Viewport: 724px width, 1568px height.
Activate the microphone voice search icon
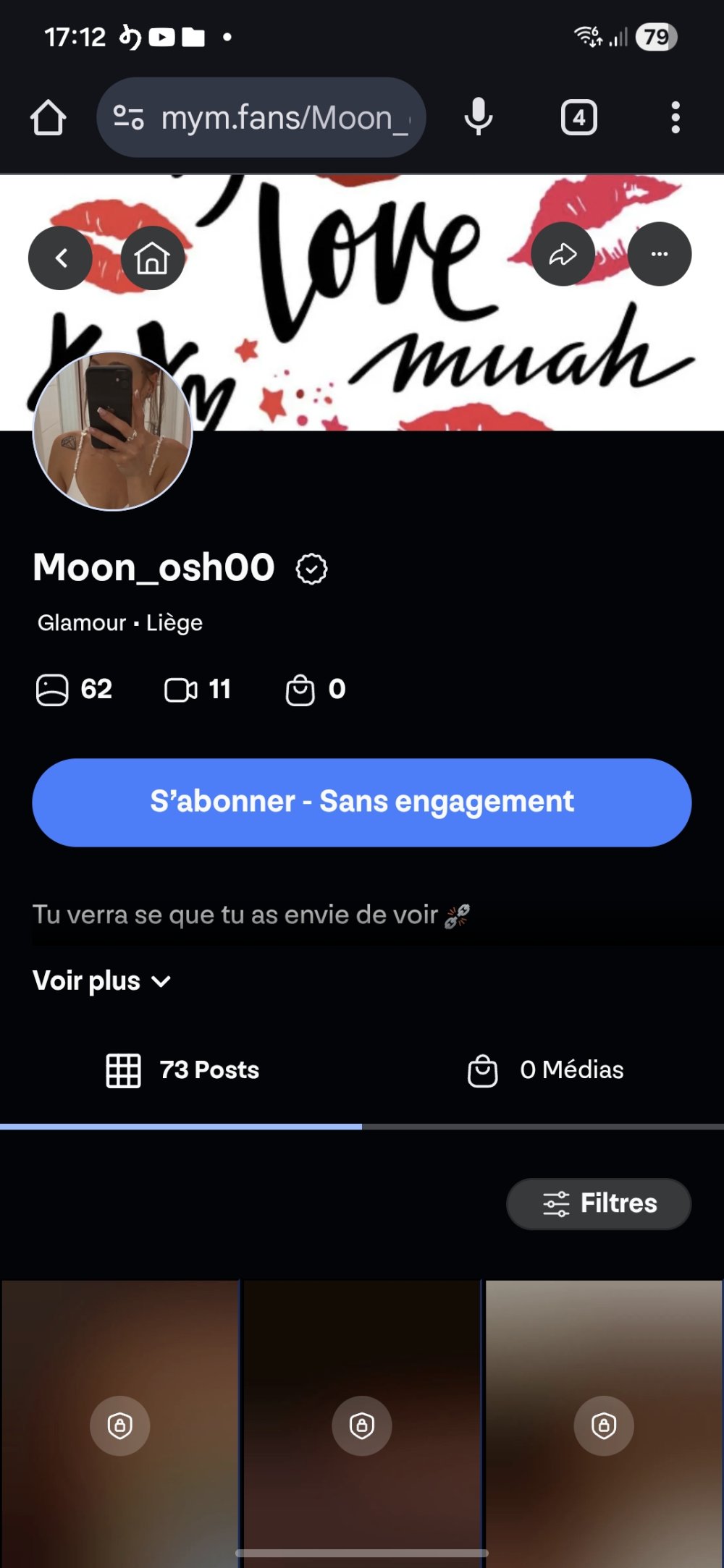coord(478,117)
